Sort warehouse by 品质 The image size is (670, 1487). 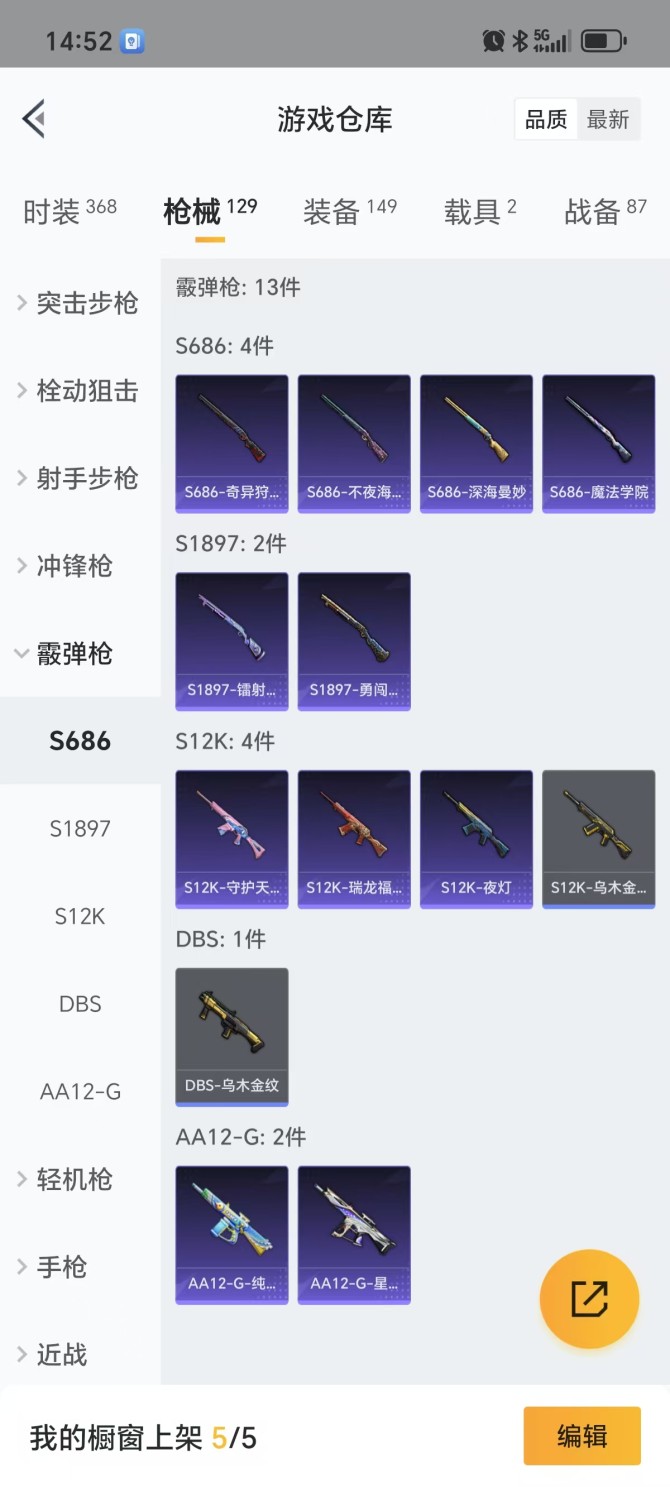(x=546, y=120)
